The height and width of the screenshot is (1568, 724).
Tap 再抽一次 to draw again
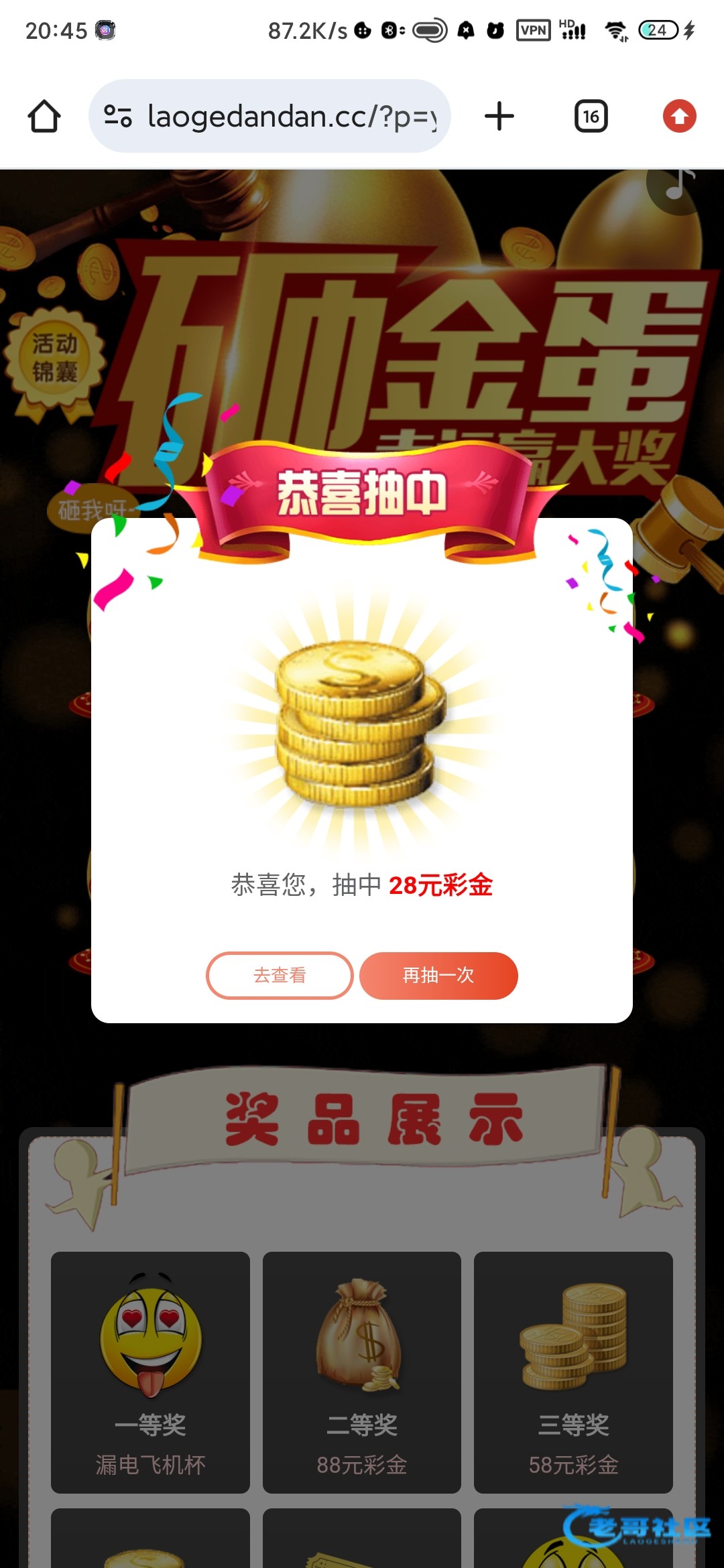click(438, 976)
